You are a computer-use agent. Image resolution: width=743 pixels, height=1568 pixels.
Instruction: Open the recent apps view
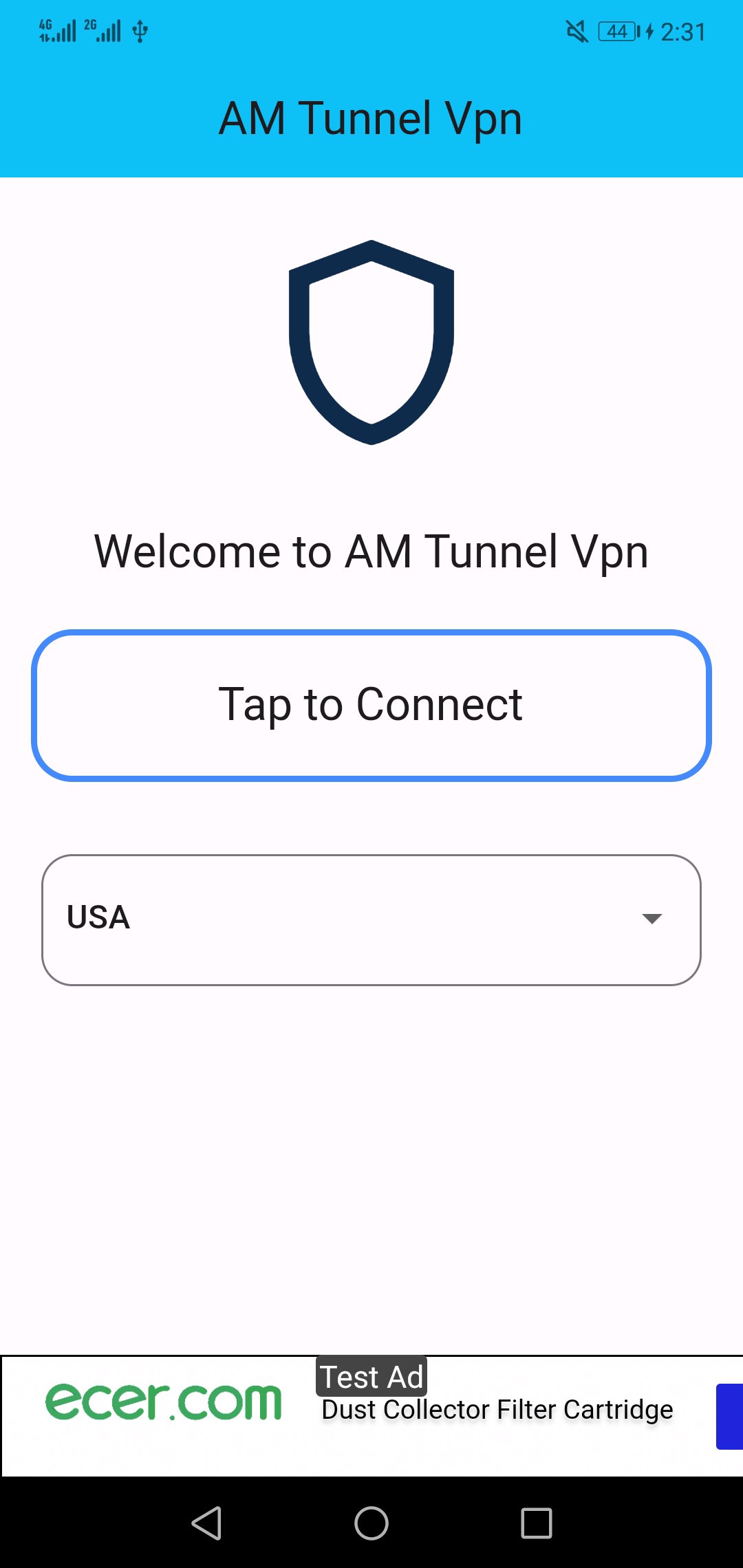click(x=537, y=1523)
